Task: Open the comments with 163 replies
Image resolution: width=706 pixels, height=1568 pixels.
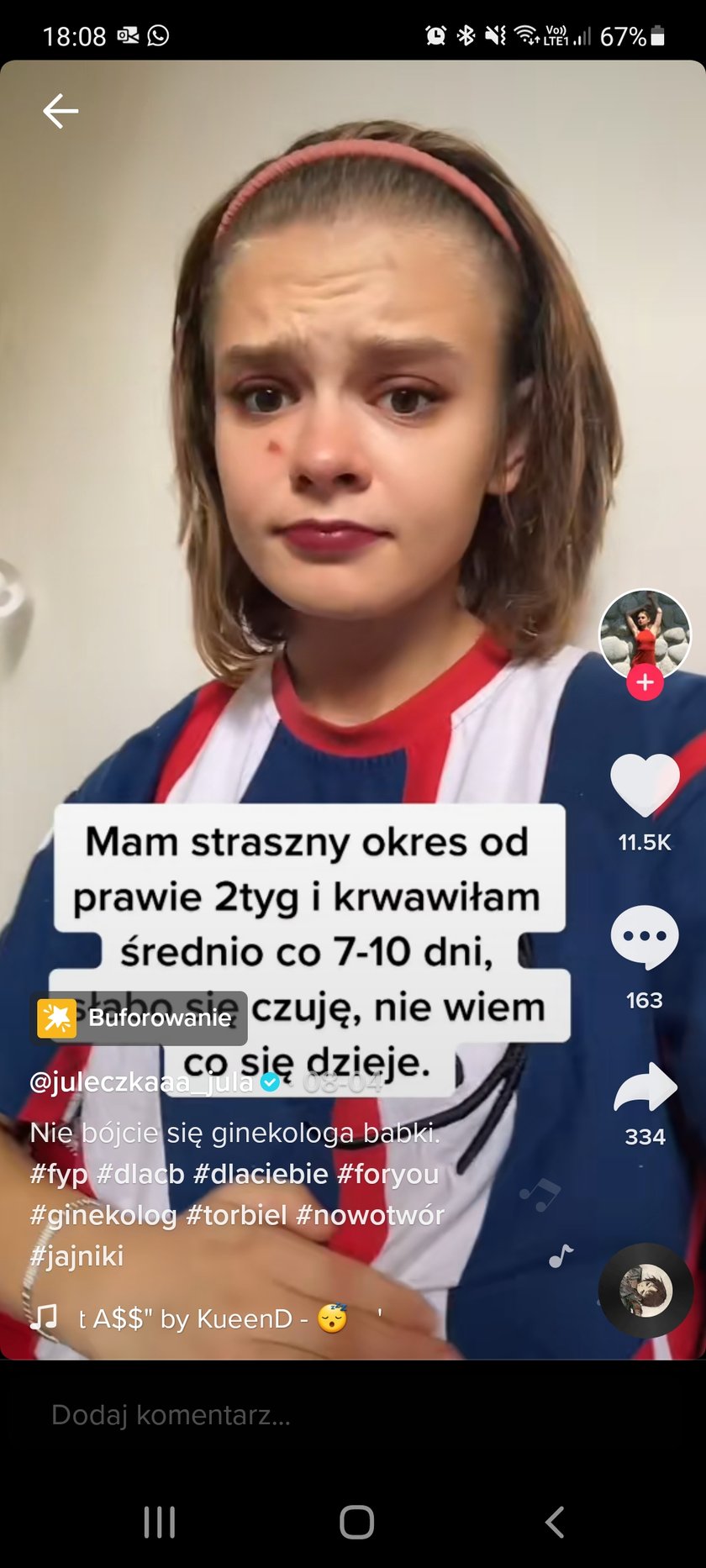Action: click(x=645, y=936)
